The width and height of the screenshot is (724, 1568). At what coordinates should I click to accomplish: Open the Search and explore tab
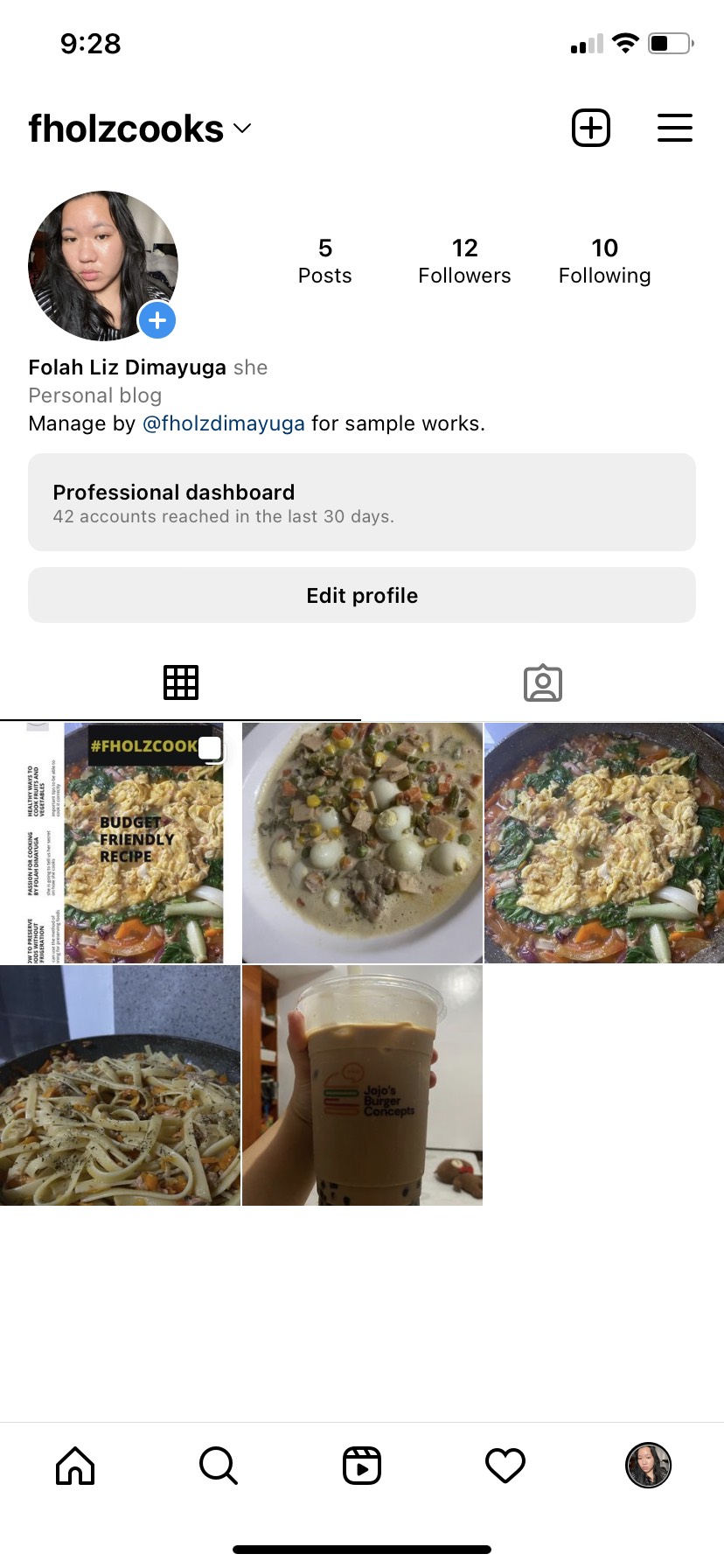tap(219, 1465)
